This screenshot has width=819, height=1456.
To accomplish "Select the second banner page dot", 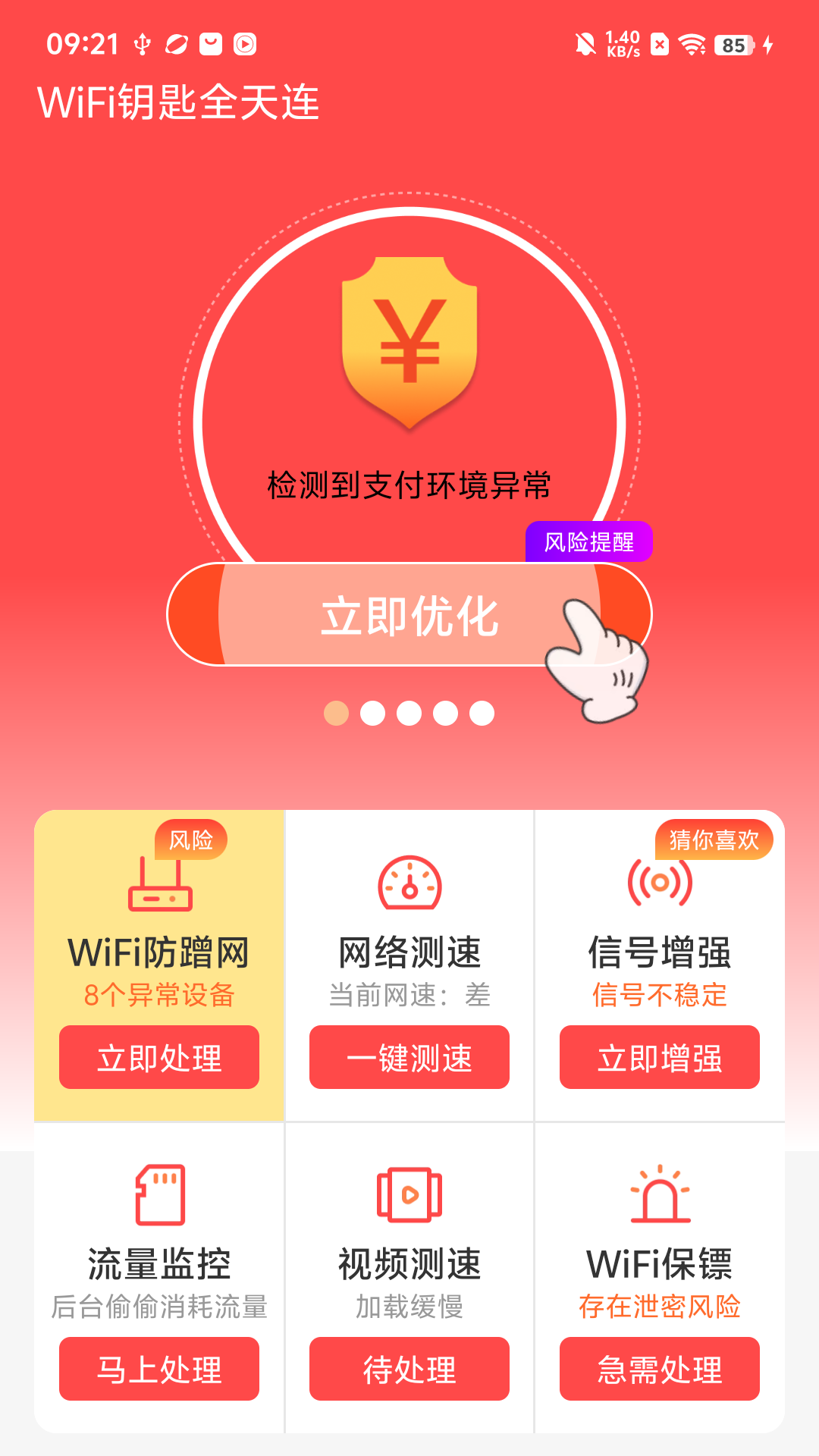I will click(372, 713).
